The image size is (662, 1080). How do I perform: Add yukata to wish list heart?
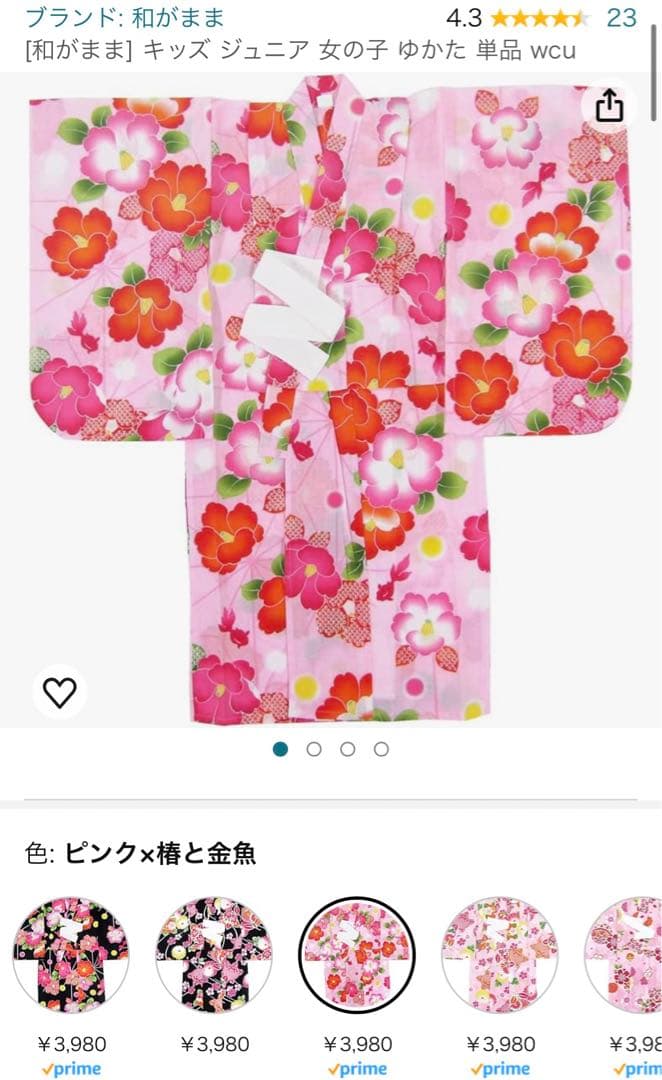click(x=60, y=692)
